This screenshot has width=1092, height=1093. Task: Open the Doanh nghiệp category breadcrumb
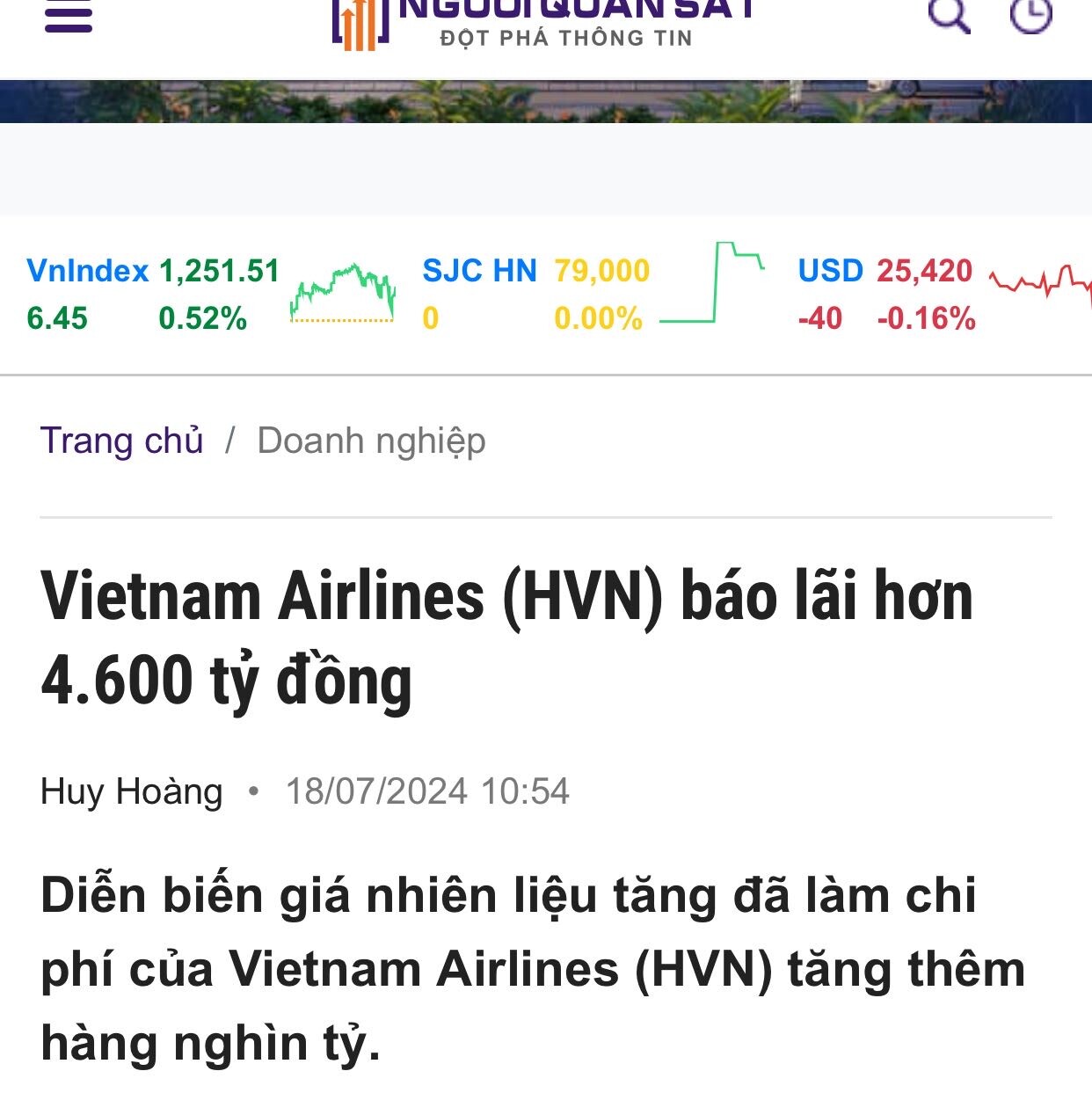(x=371, y=441)
